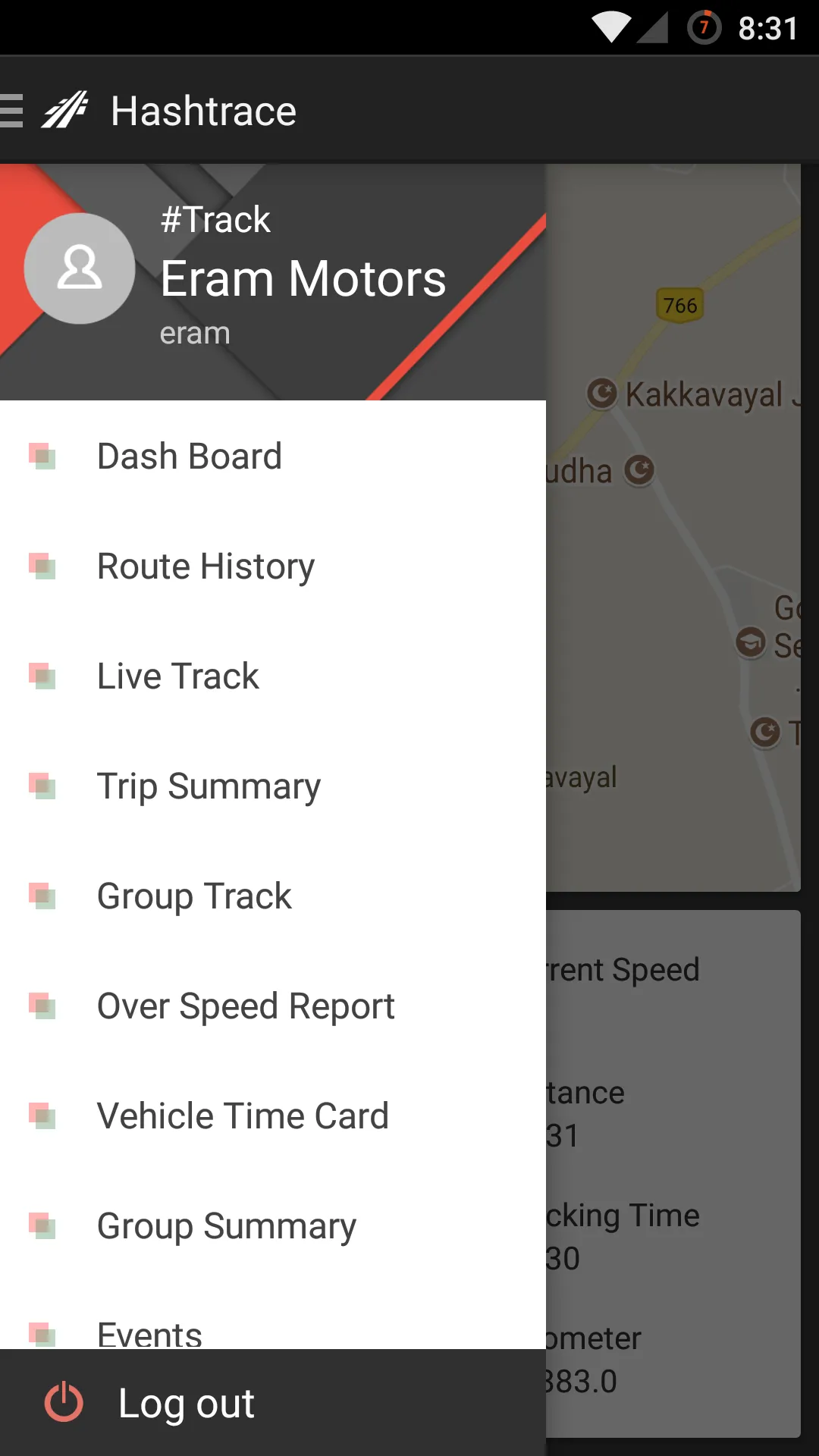Tap the hamburger menu button

12,111
